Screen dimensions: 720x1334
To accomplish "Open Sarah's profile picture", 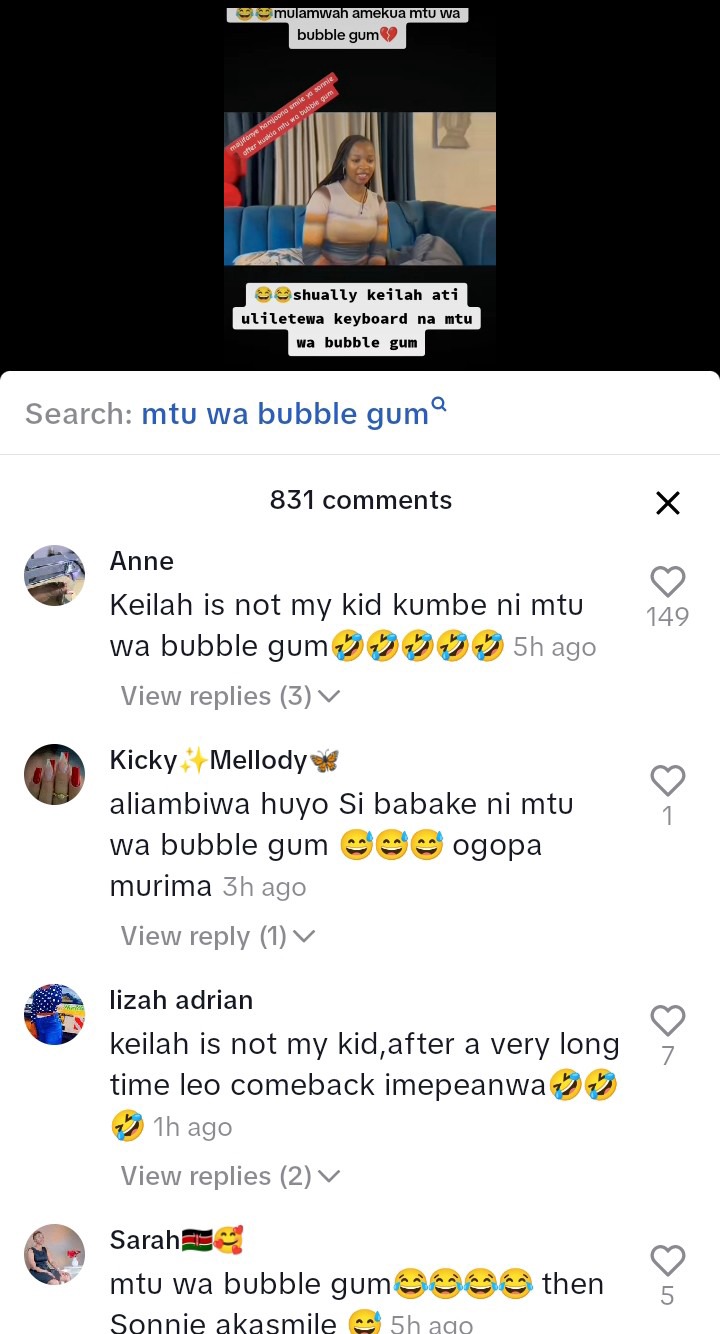I will (x=54, y=1254).
